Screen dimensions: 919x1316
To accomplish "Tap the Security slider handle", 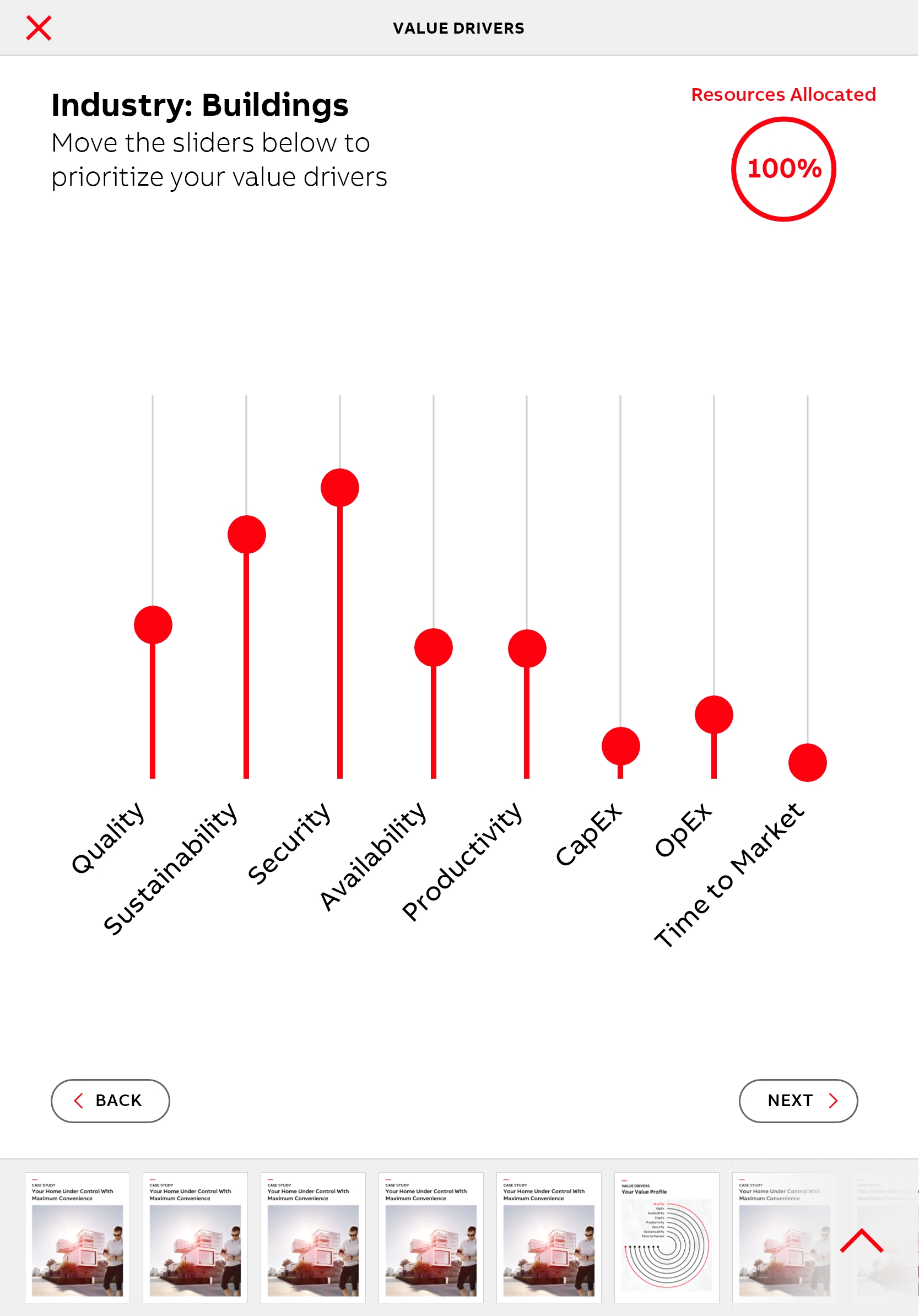I will 340,488.
